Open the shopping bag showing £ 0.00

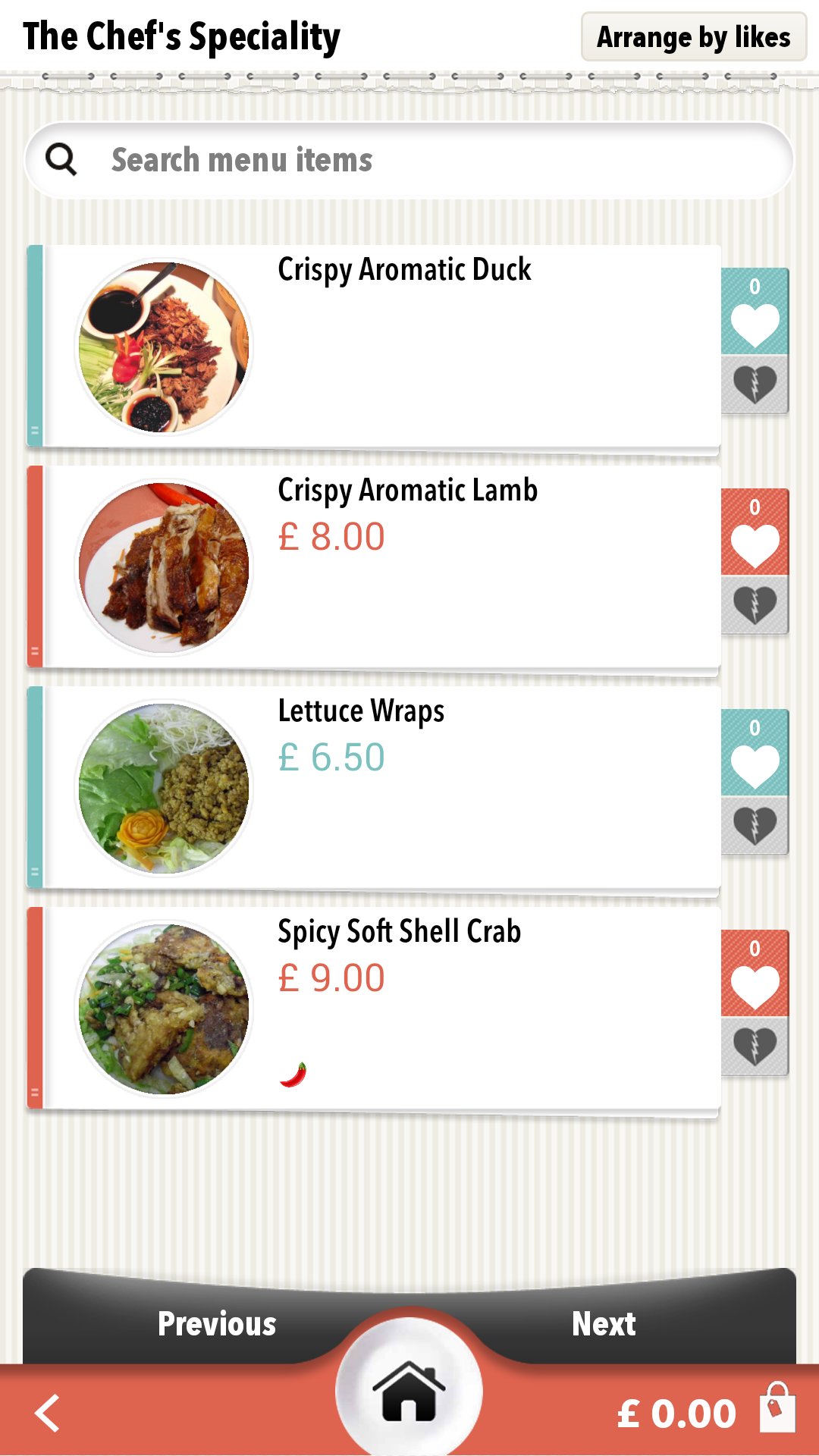pyautogui.click(x=706, y=1412)
